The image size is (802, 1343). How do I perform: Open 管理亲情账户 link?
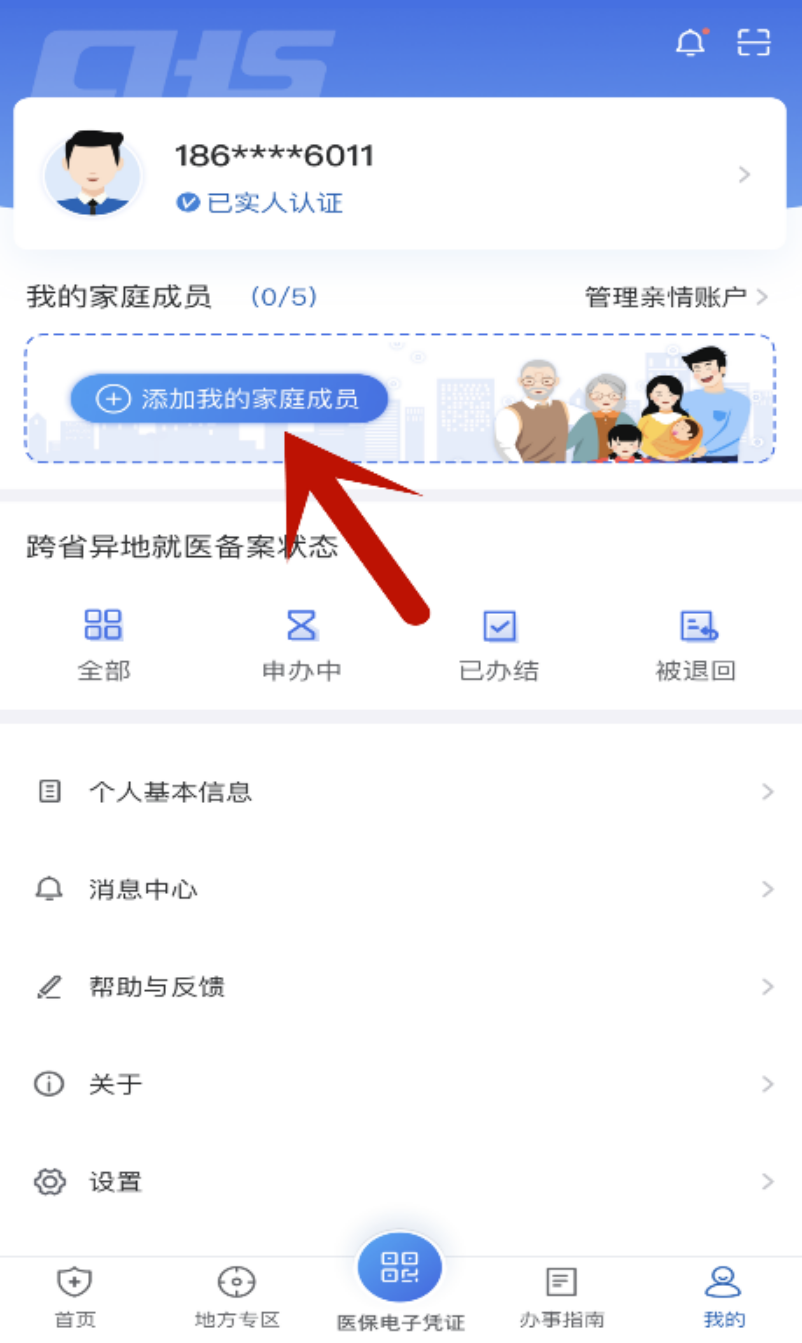coord(676,297)
